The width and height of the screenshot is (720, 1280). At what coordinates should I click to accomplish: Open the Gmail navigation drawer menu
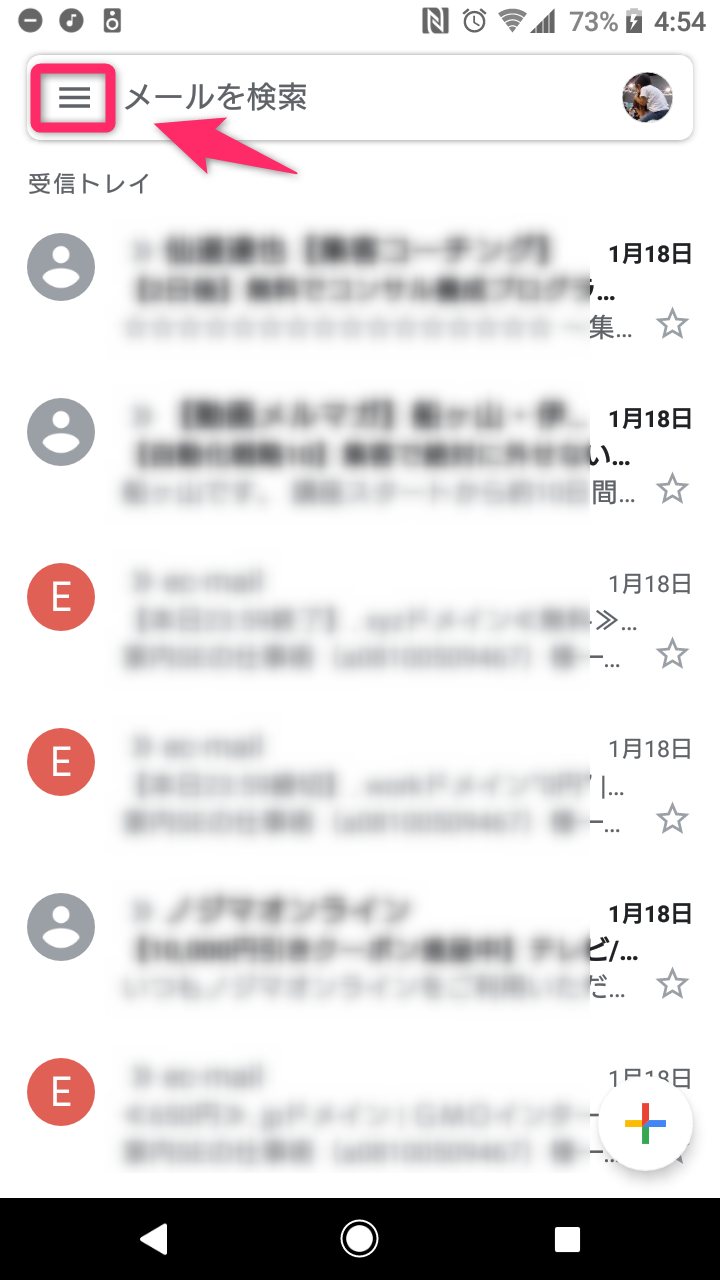[73, 97]
